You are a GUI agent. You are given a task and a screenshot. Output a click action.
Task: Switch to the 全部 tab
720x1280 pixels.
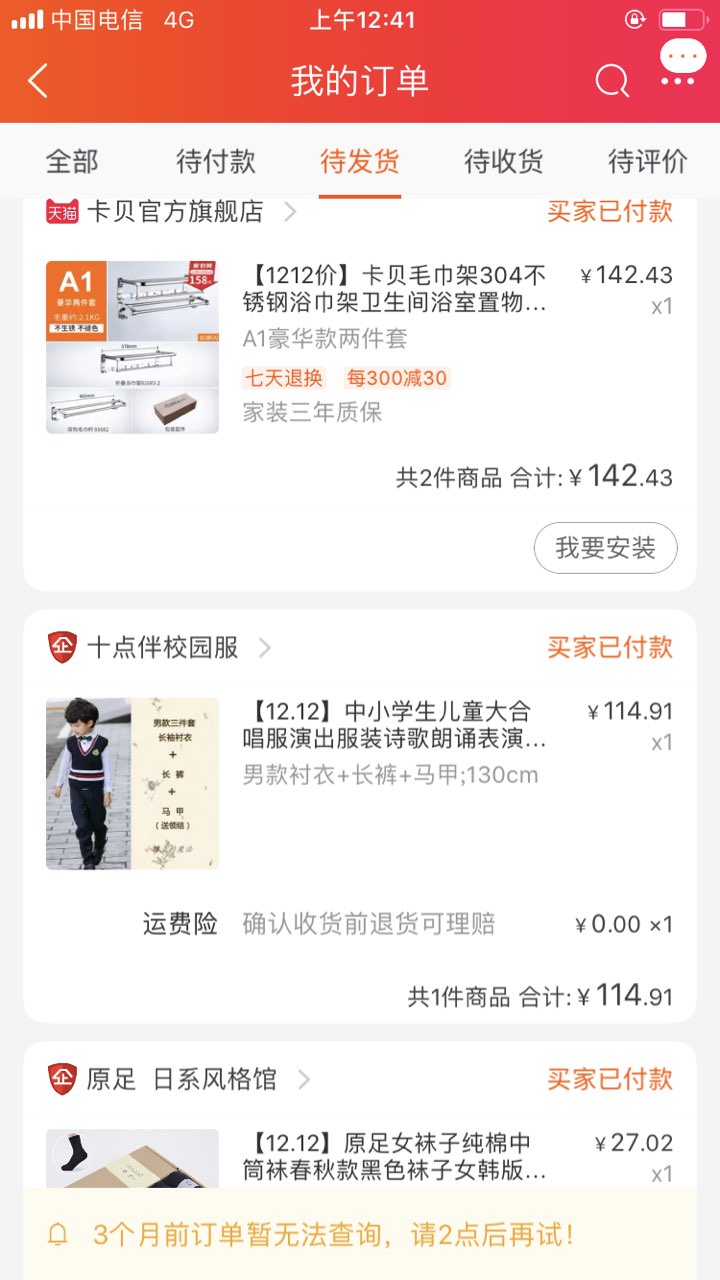(72, 161)
